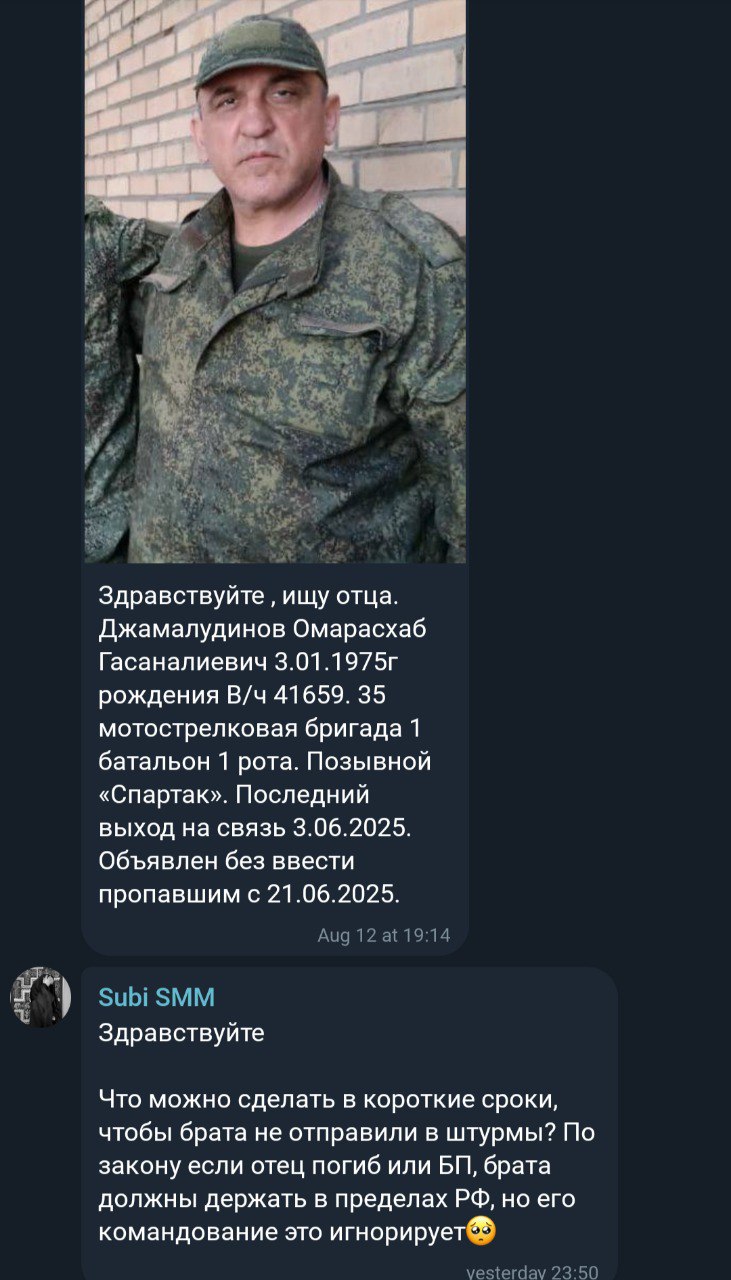
Task: Open the soldier photo in the message
Action: pyautogui.click(x=275, y=280)
